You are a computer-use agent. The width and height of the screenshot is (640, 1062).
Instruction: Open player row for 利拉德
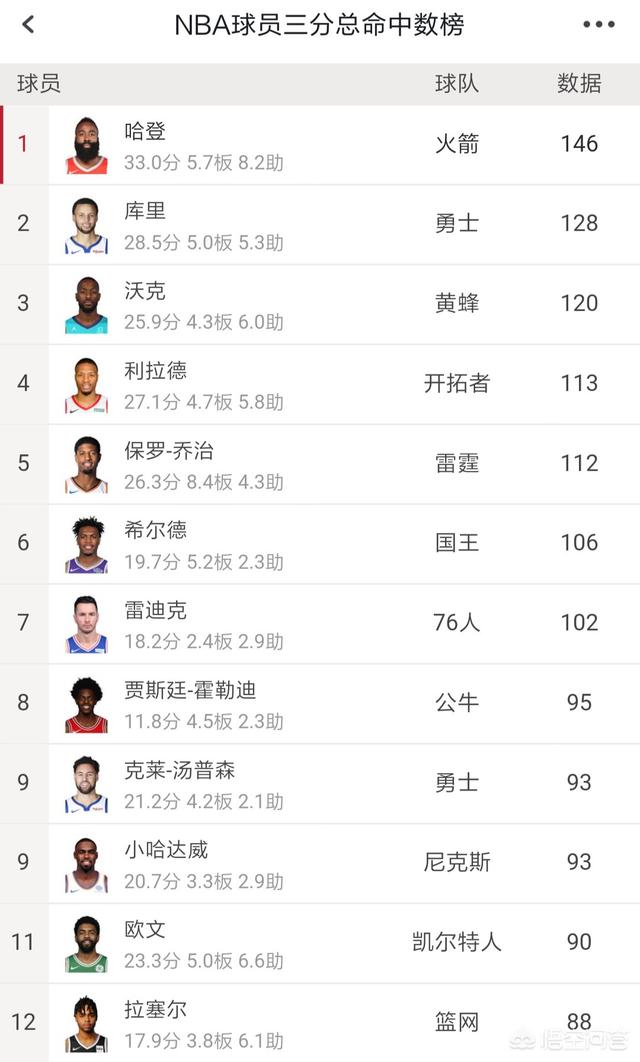pyautogui.click(x=320, y=384)
